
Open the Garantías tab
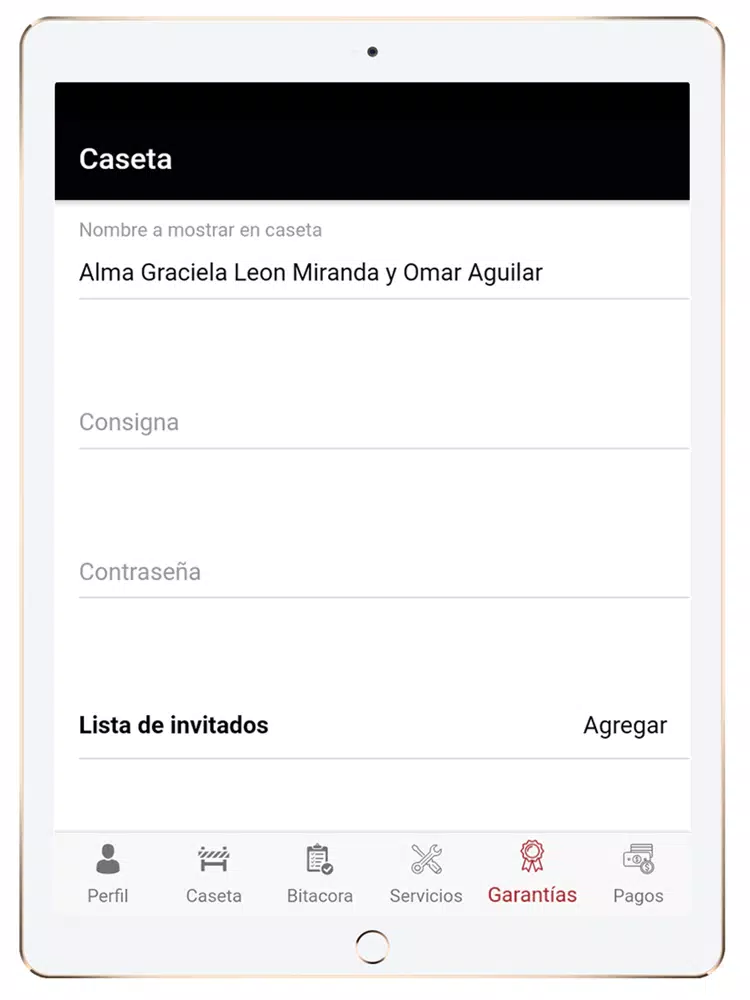pos(532,873)
